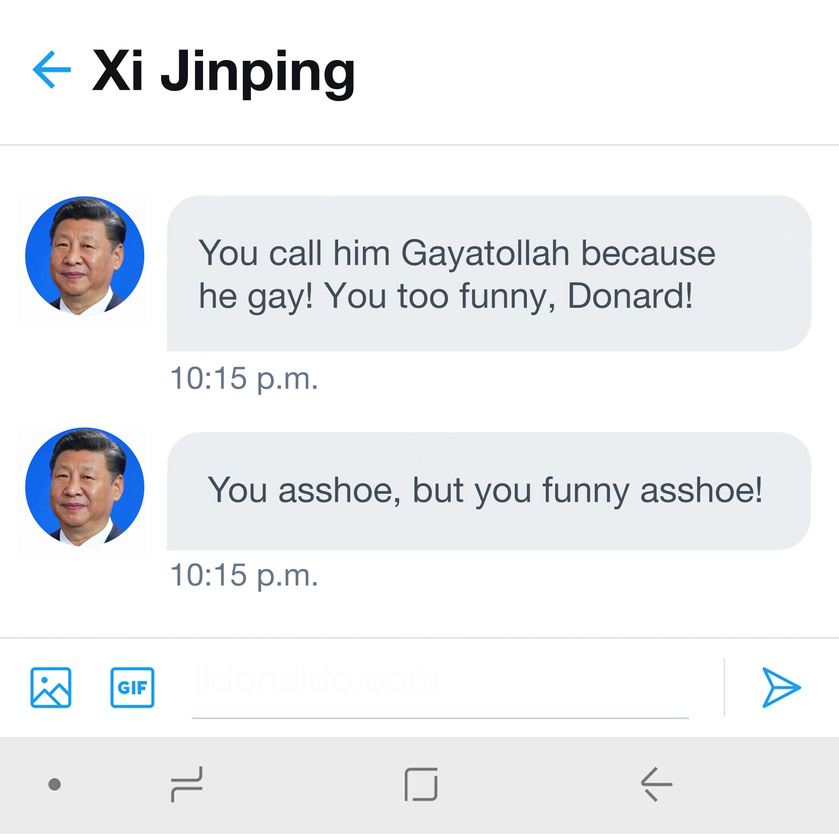Open the avatar beside the Gayatollah message
839x834 pixels.
[x=85, y=256]
